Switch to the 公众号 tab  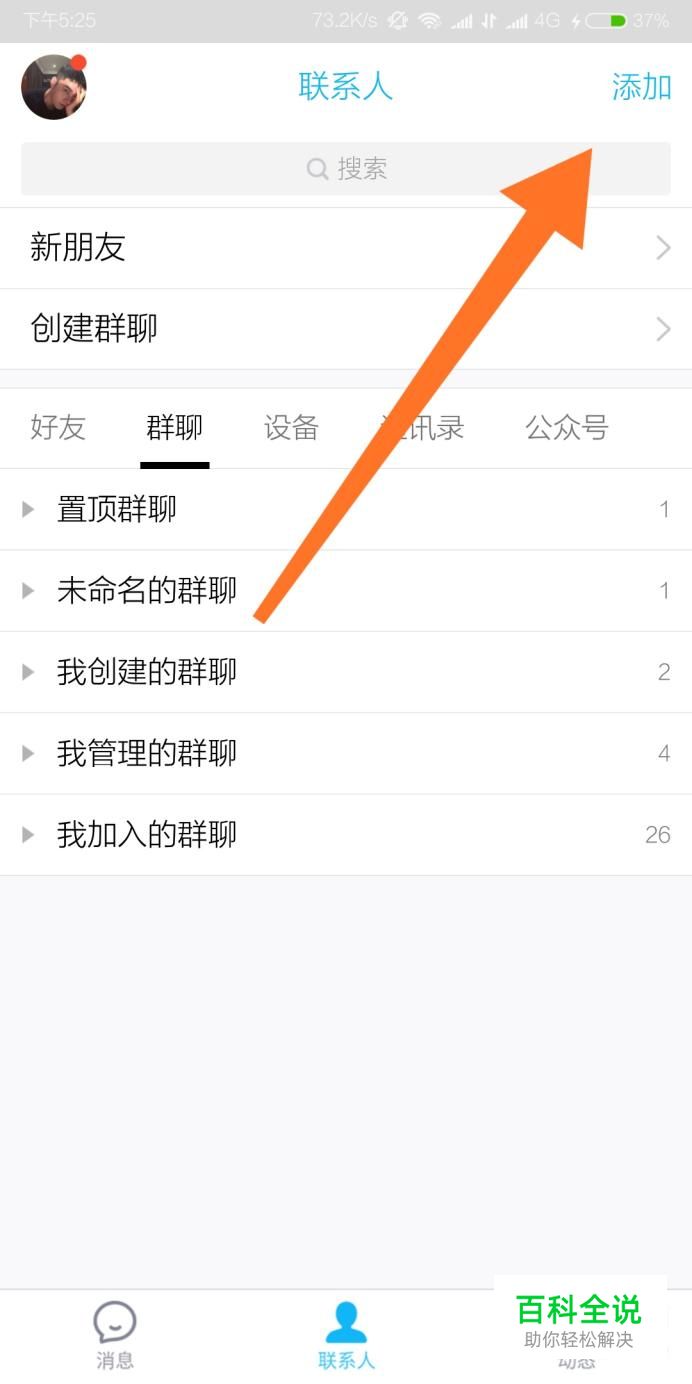tap(567, 428)
